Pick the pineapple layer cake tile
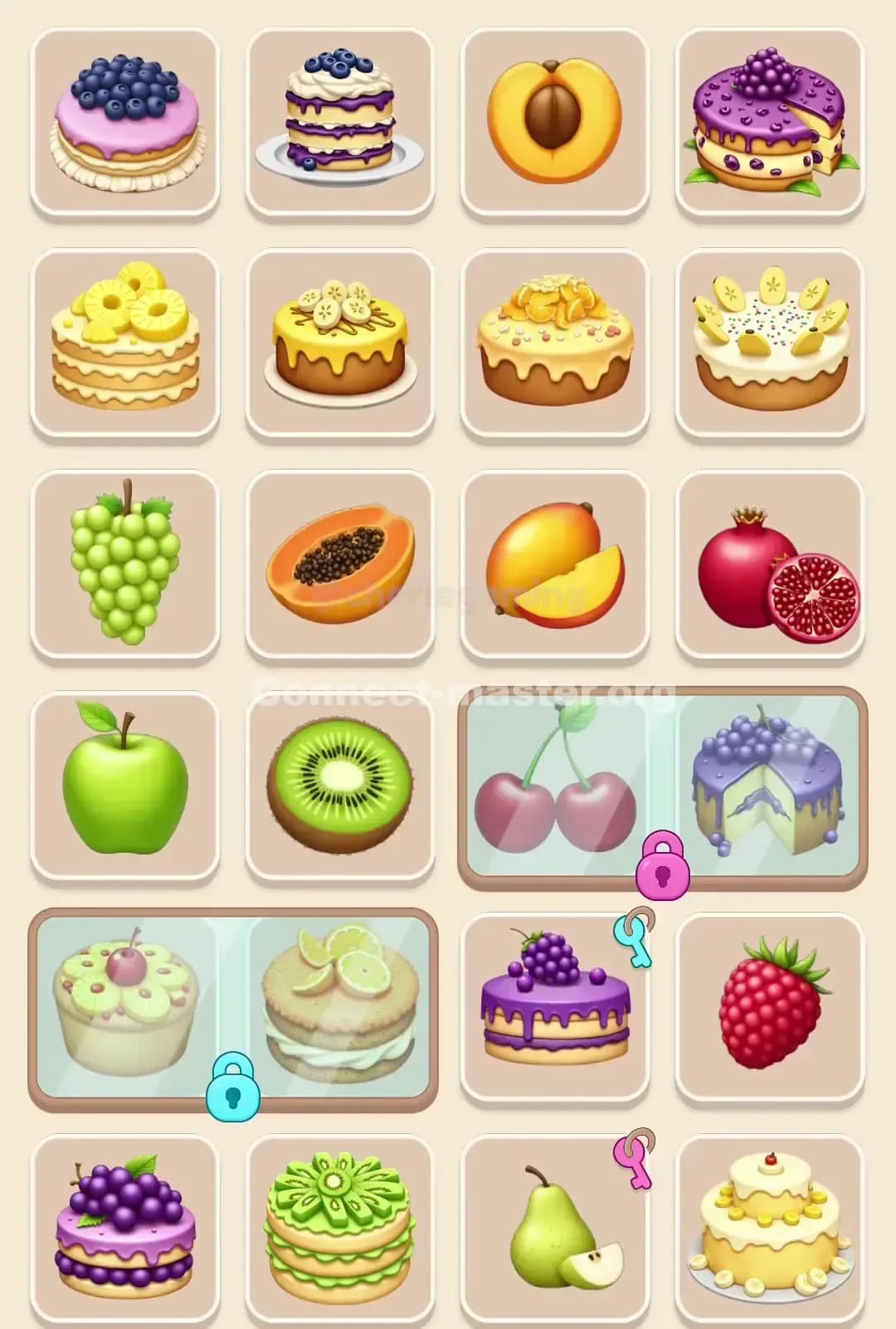This screenshot has height=1329, width=896. pyautogui.click(x=124, y=338)
